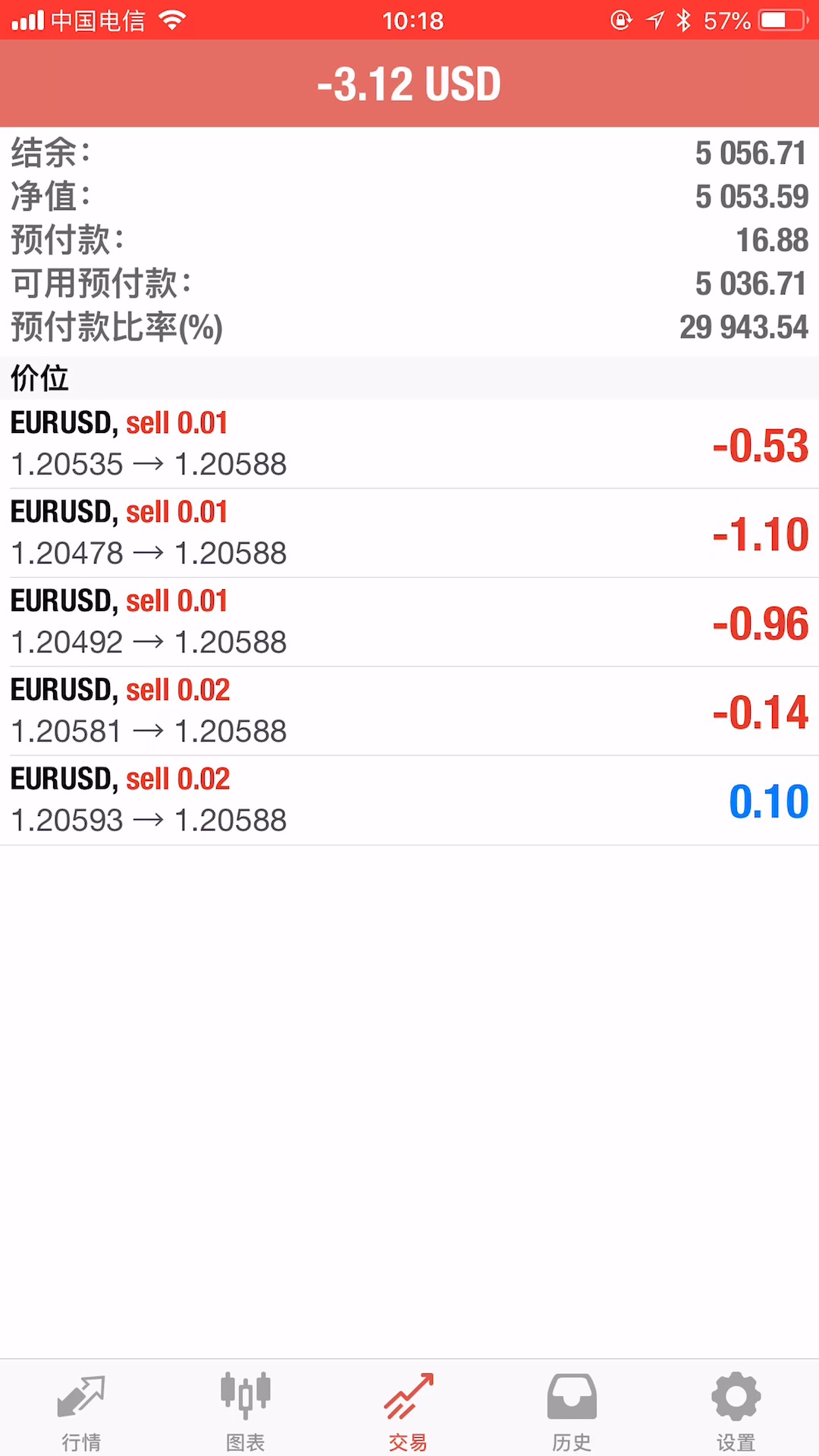Open the EURUSD sell position at 1.20535
This screenshot has width=819, height=1456.
[409, 444]
